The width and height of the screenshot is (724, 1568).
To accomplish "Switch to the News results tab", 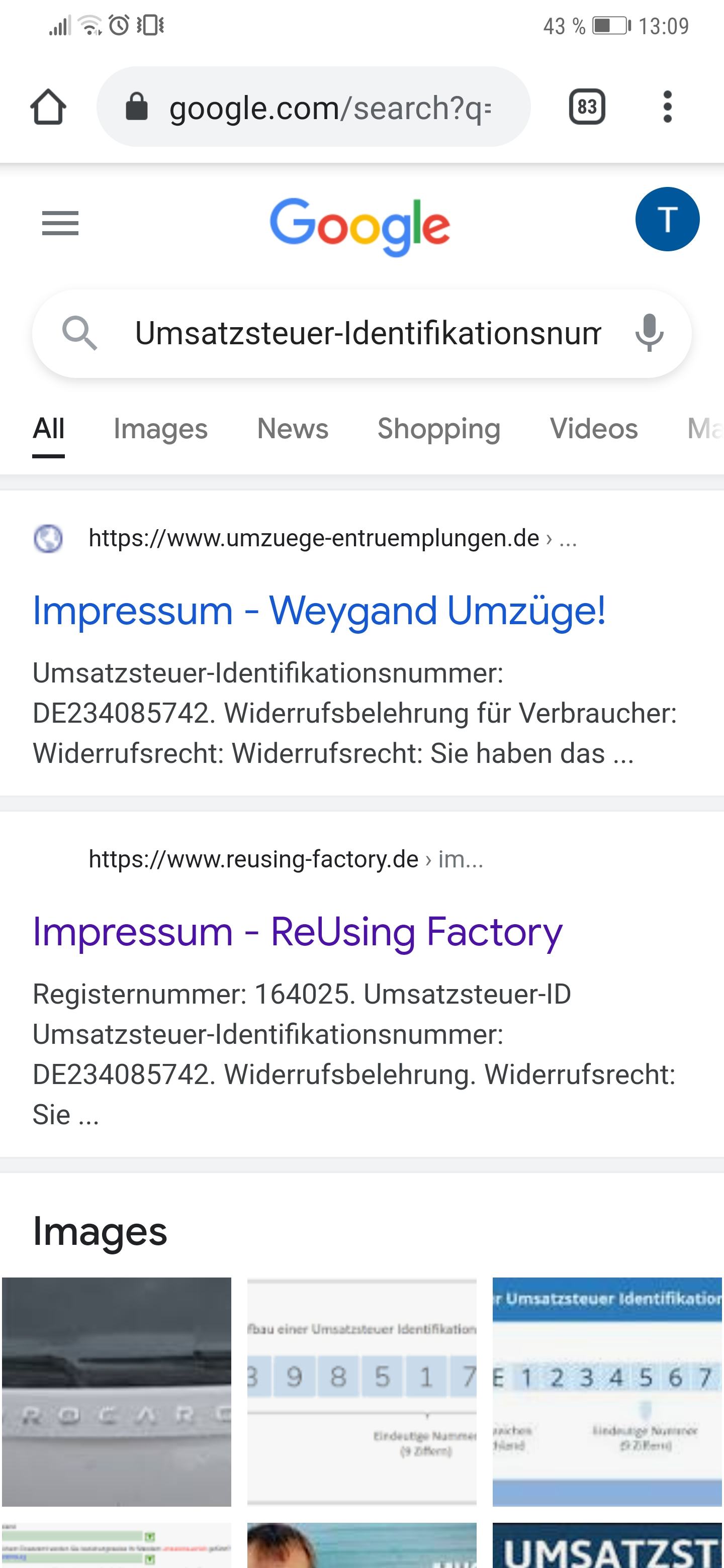I will pos(292,429).
